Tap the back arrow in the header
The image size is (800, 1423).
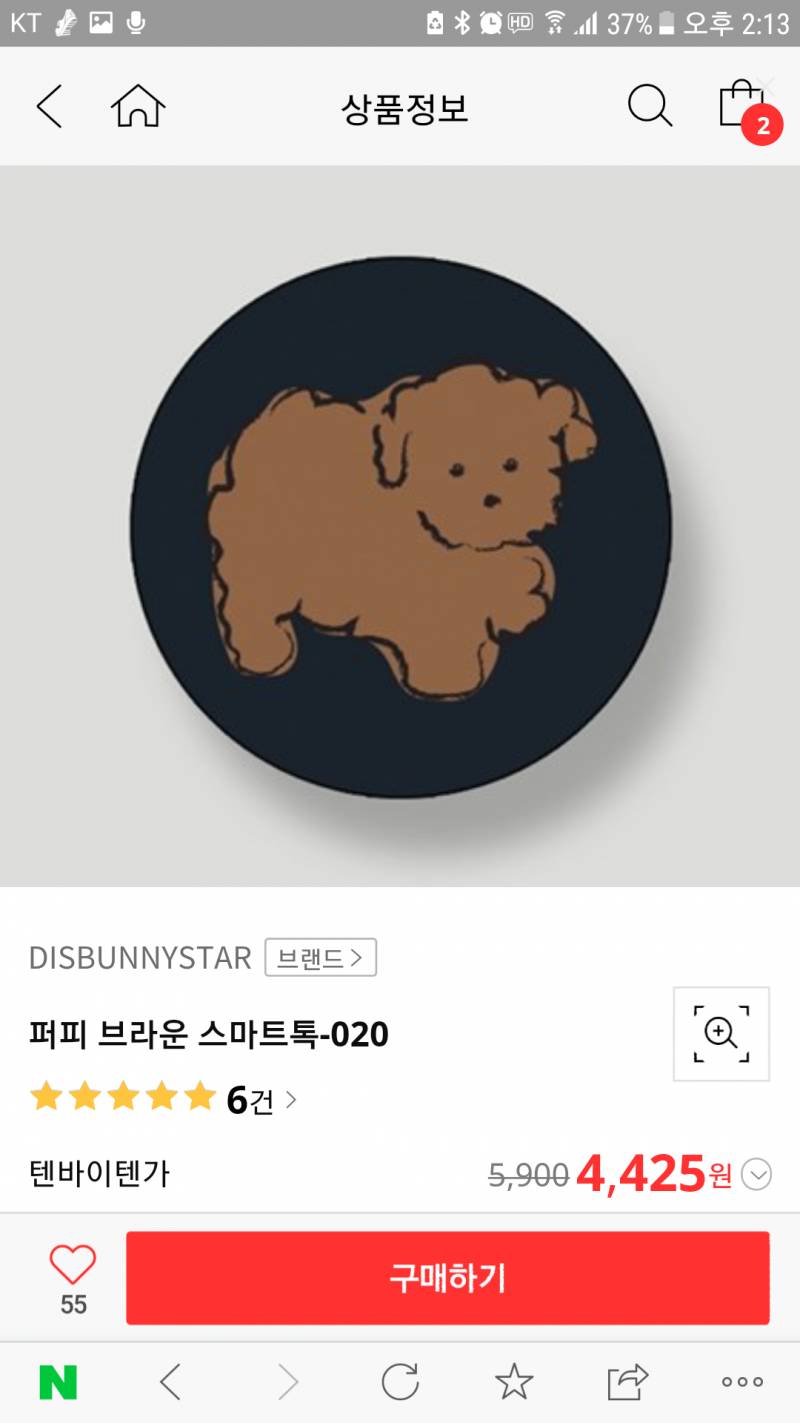pyautogui.click(x=49, y=105)
